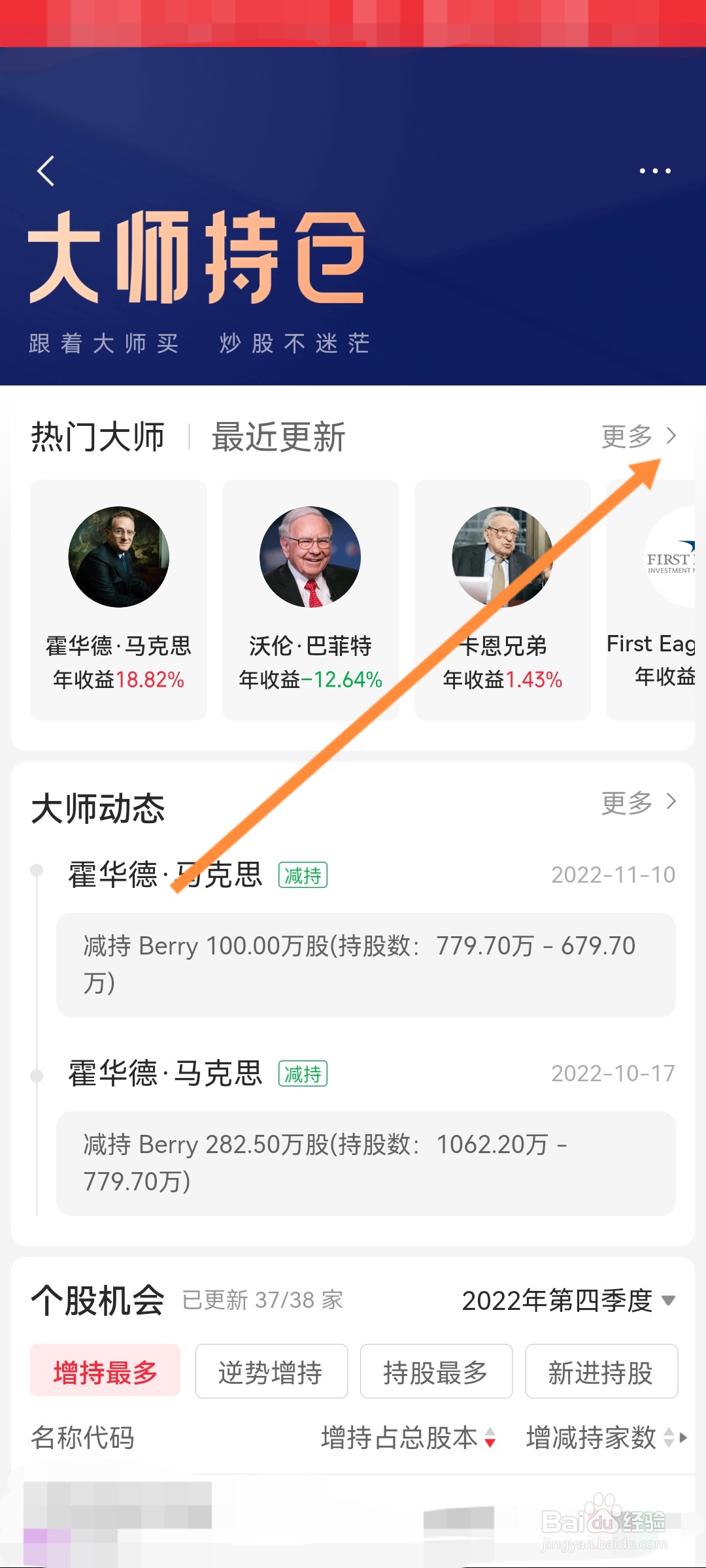Screen dimensions: 706x1568
Task: Open the 2022年第四季度 quarter dropdown
Action: point(565,1300)
